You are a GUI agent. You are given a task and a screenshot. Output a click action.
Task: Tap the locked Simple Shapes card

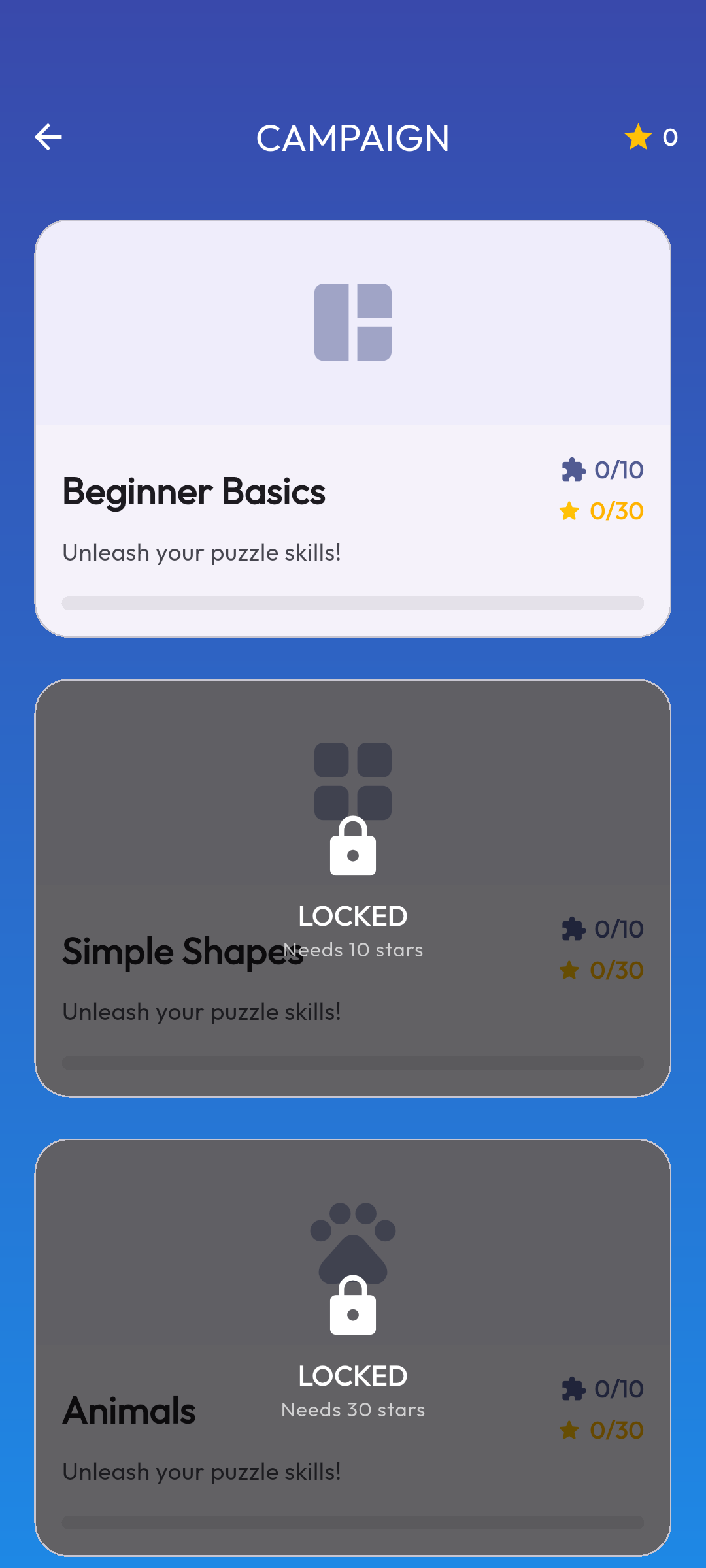click(x=353, y=888)
